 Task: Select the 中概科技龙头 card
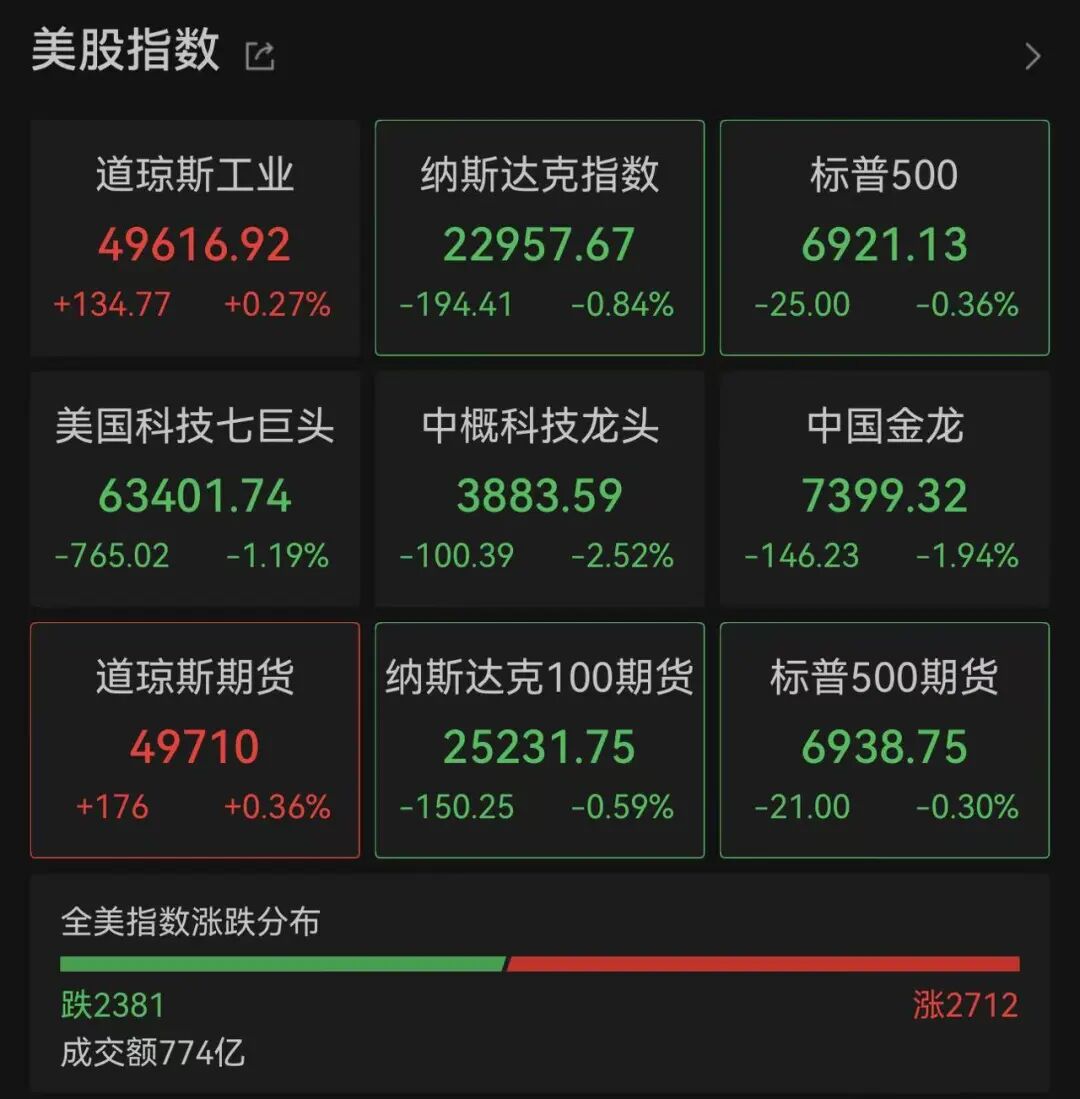(x=540, y=489)
